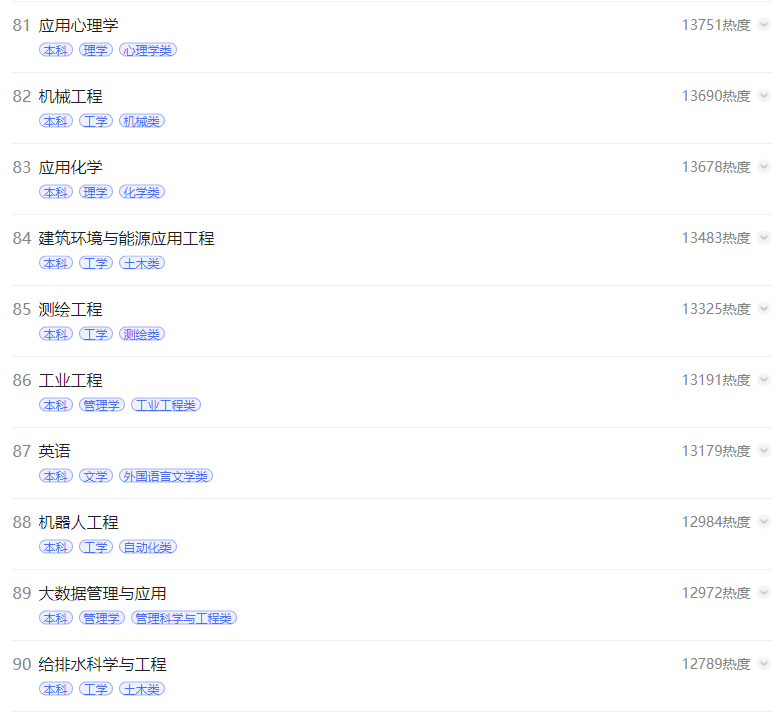Select the 自动化类 tag chip
Image resolution: width=783 pixels, height=714 pixels.
[147, 547]
